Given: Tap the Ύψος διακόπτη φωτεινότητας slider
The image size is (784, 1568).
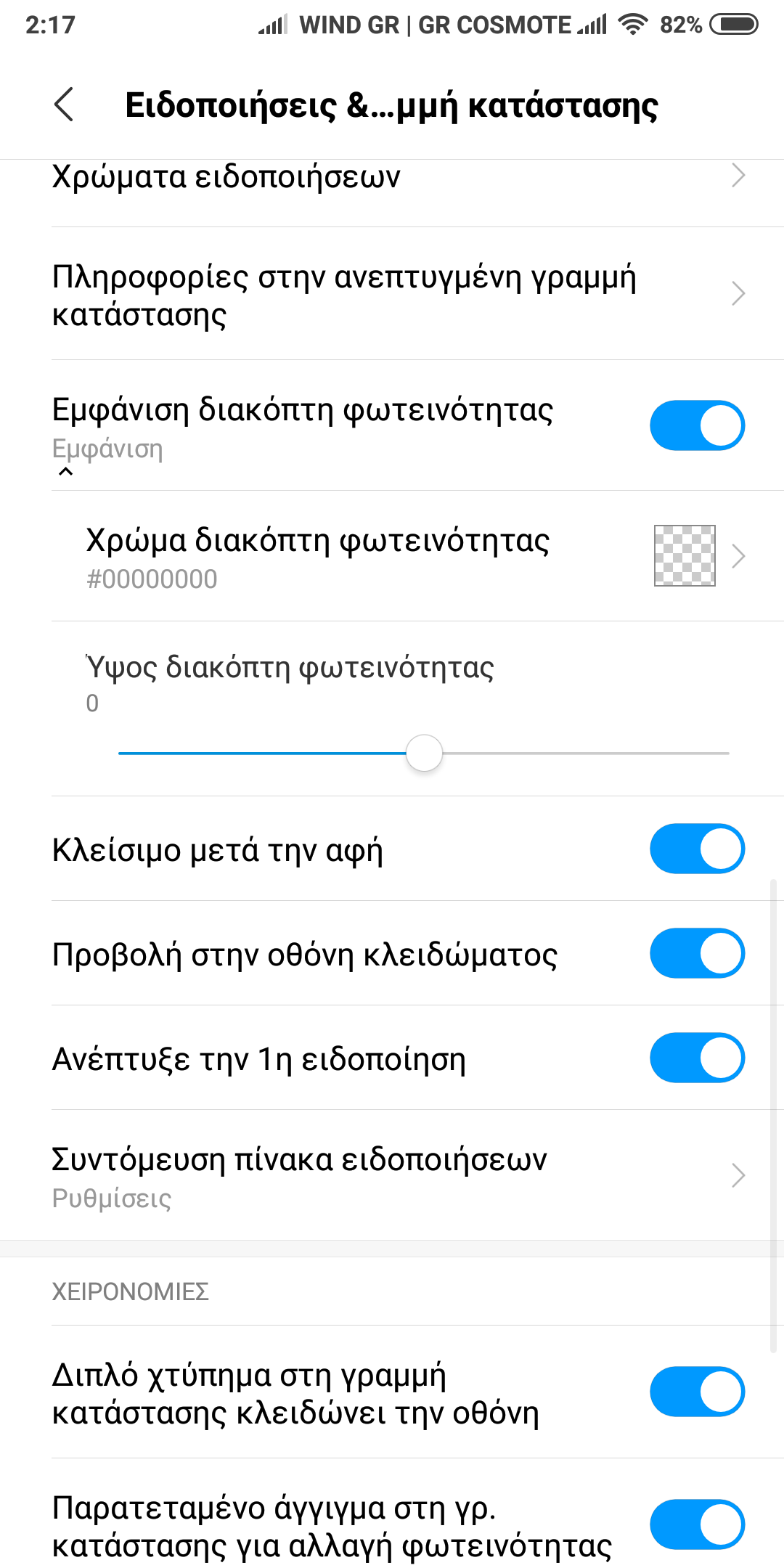Looking at the screenshot, I should tap(424, 753).
